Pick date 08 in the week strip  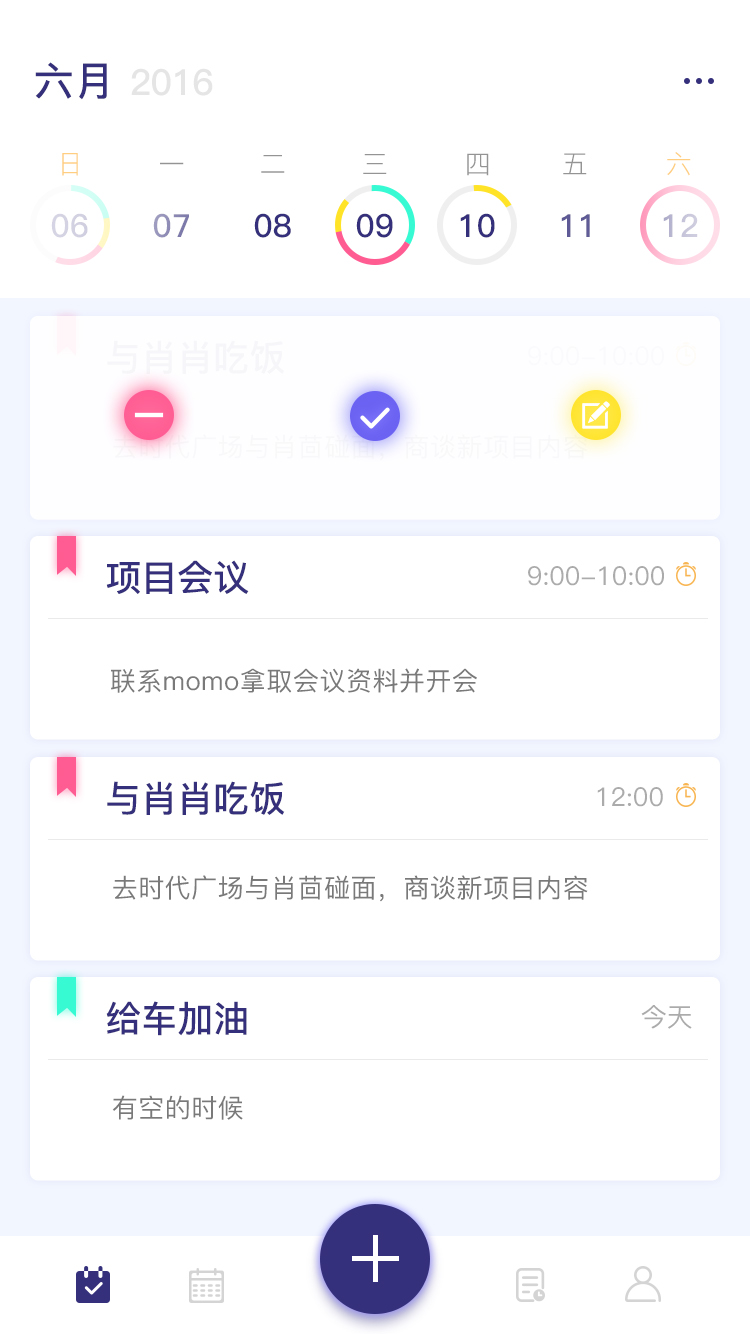point(272,226)
